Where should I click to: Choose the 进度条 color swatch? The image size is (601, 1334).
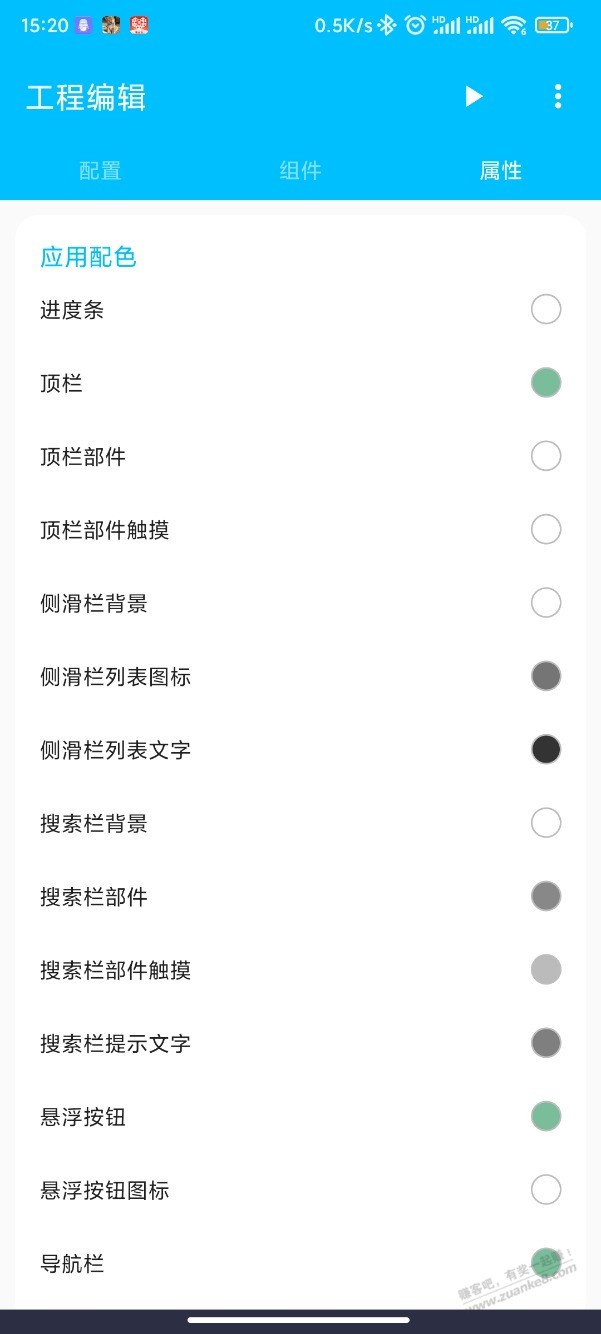(546, 310)
